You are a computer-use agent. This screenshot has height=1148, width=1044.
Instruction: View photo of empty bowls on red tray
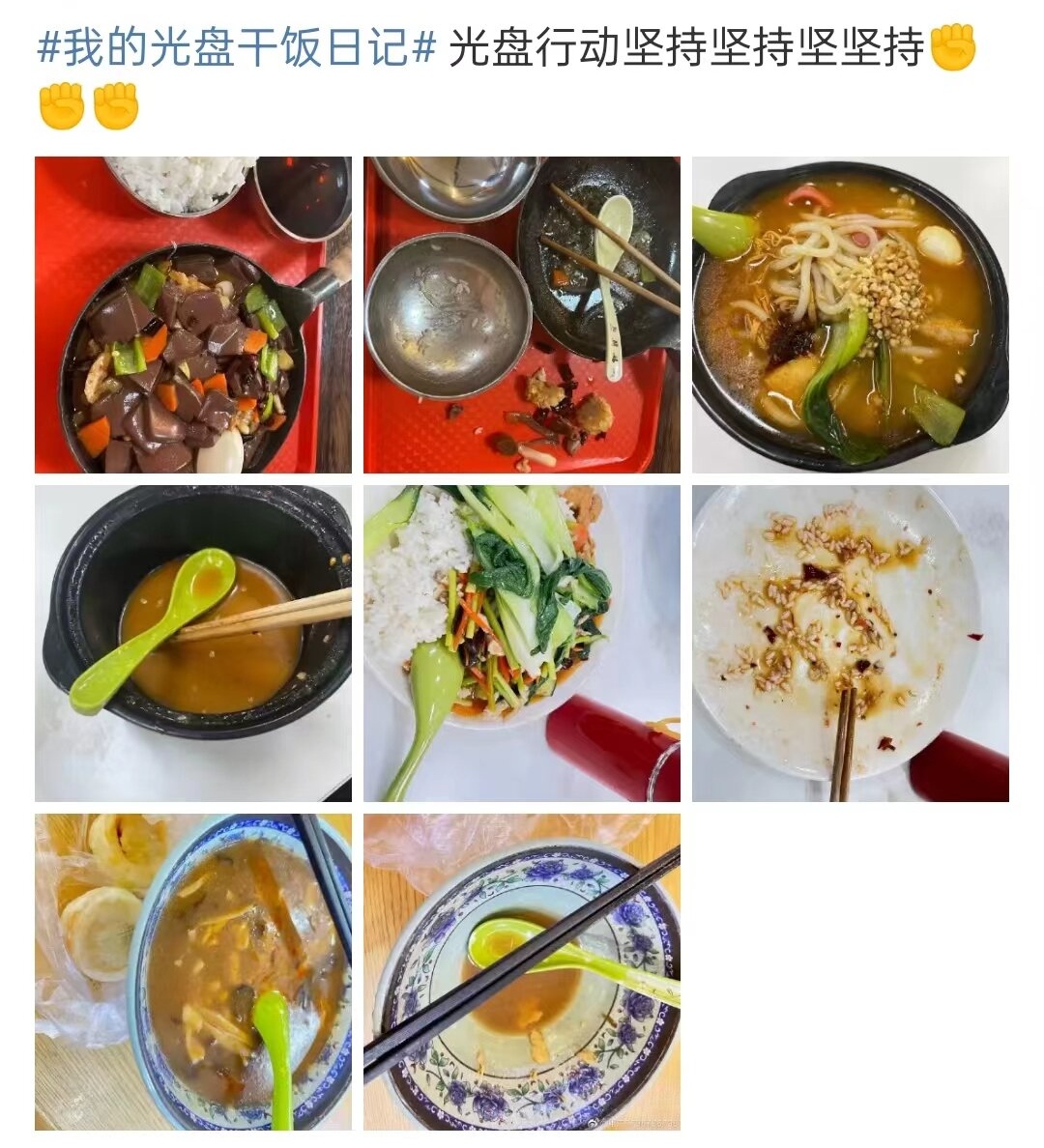coord(521,315)
